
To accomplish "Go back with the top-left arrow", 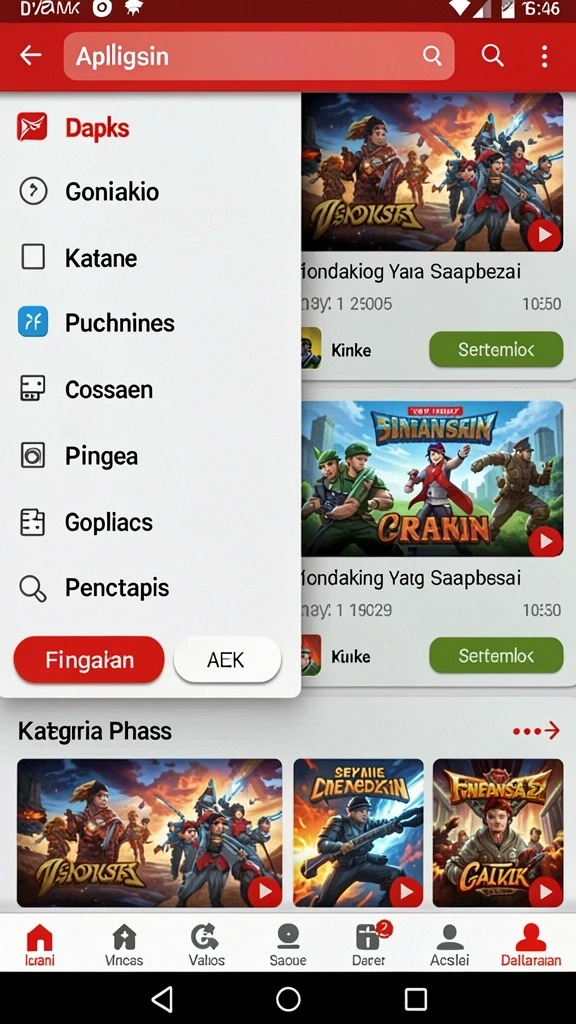I will pos(31,56).
